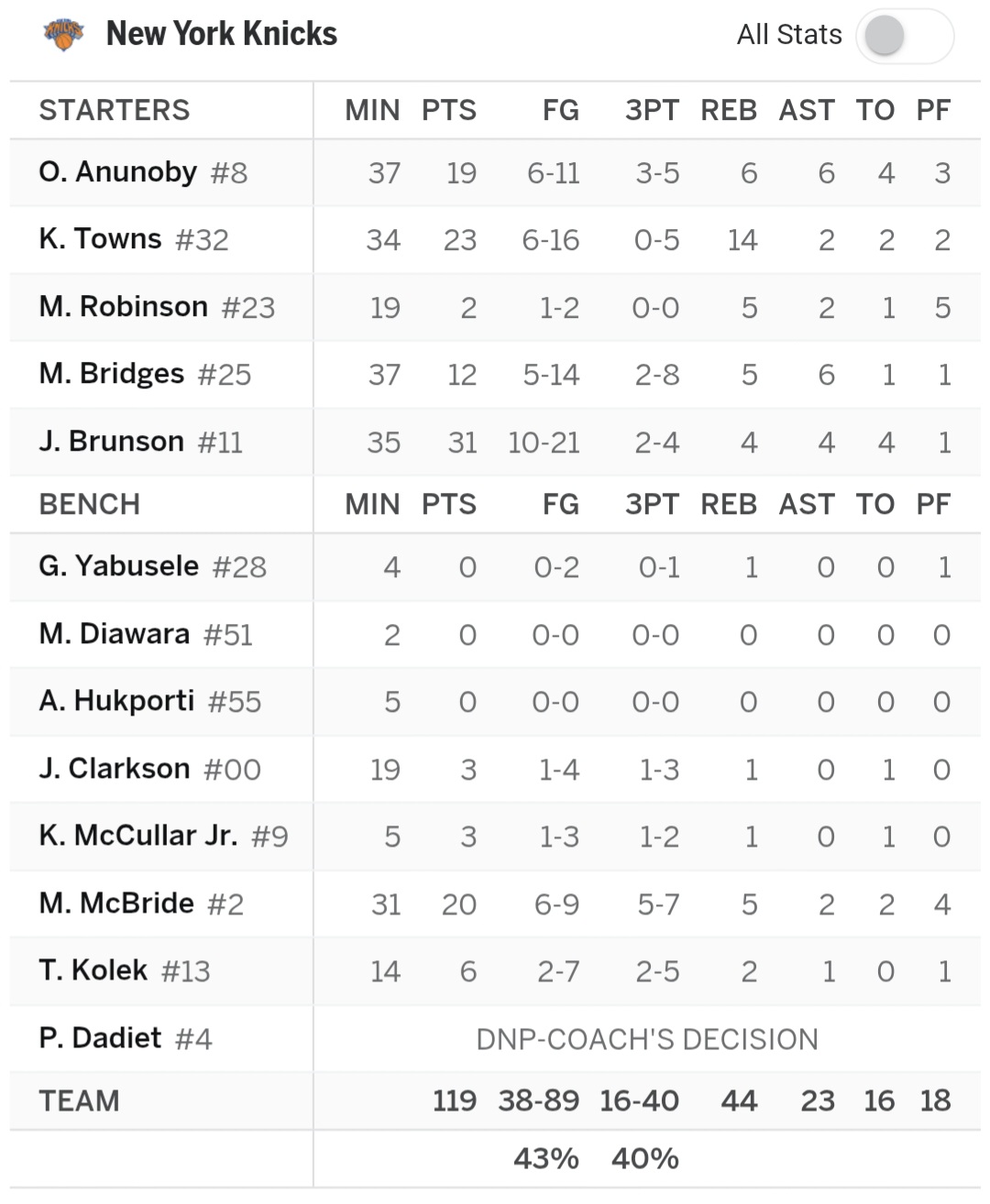
Task: Open M. Robinson's player page
Action: click(x=123, y=306)
